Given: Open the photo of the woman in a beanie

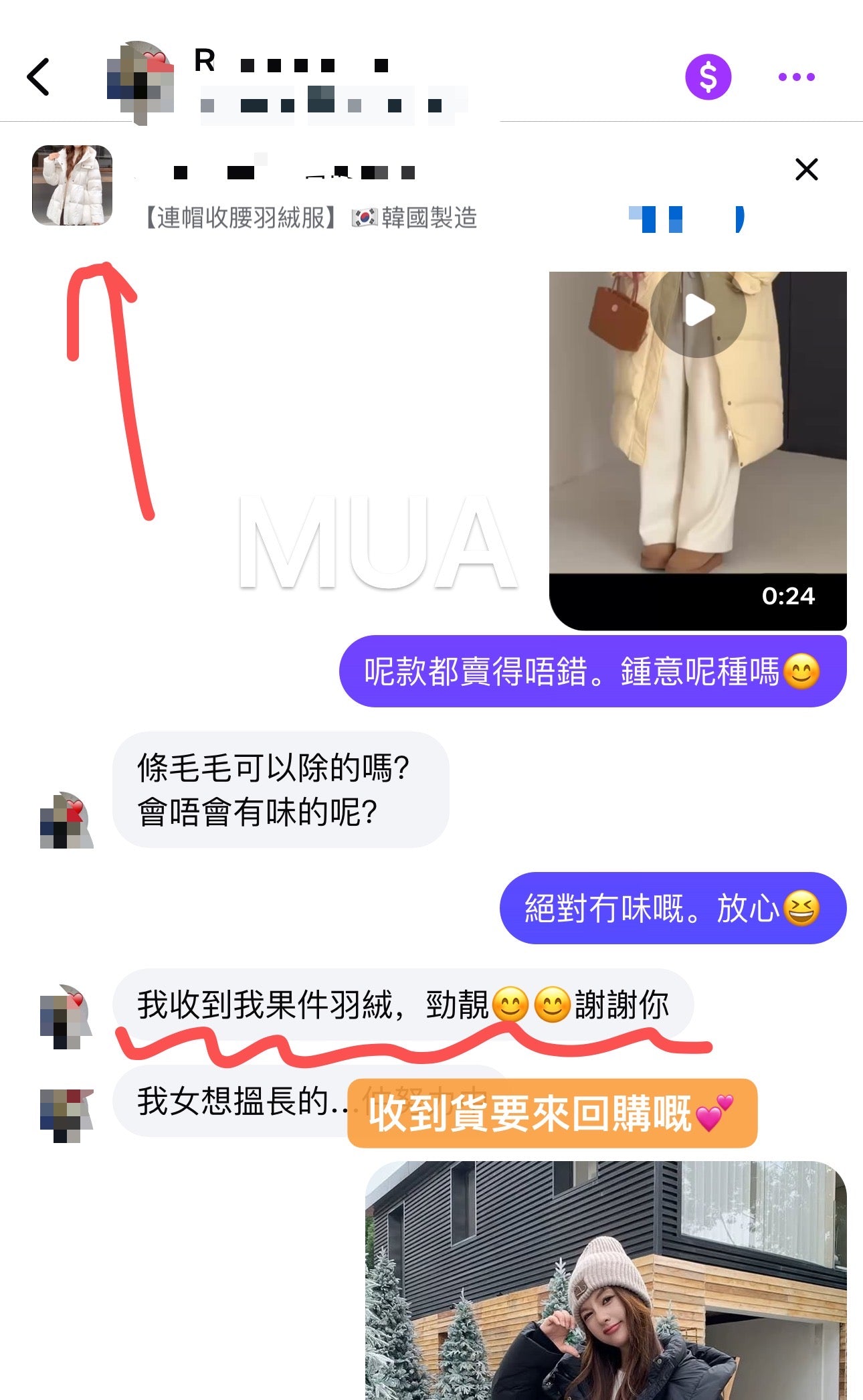Looking at the screenshot, I should (605, 1280).
